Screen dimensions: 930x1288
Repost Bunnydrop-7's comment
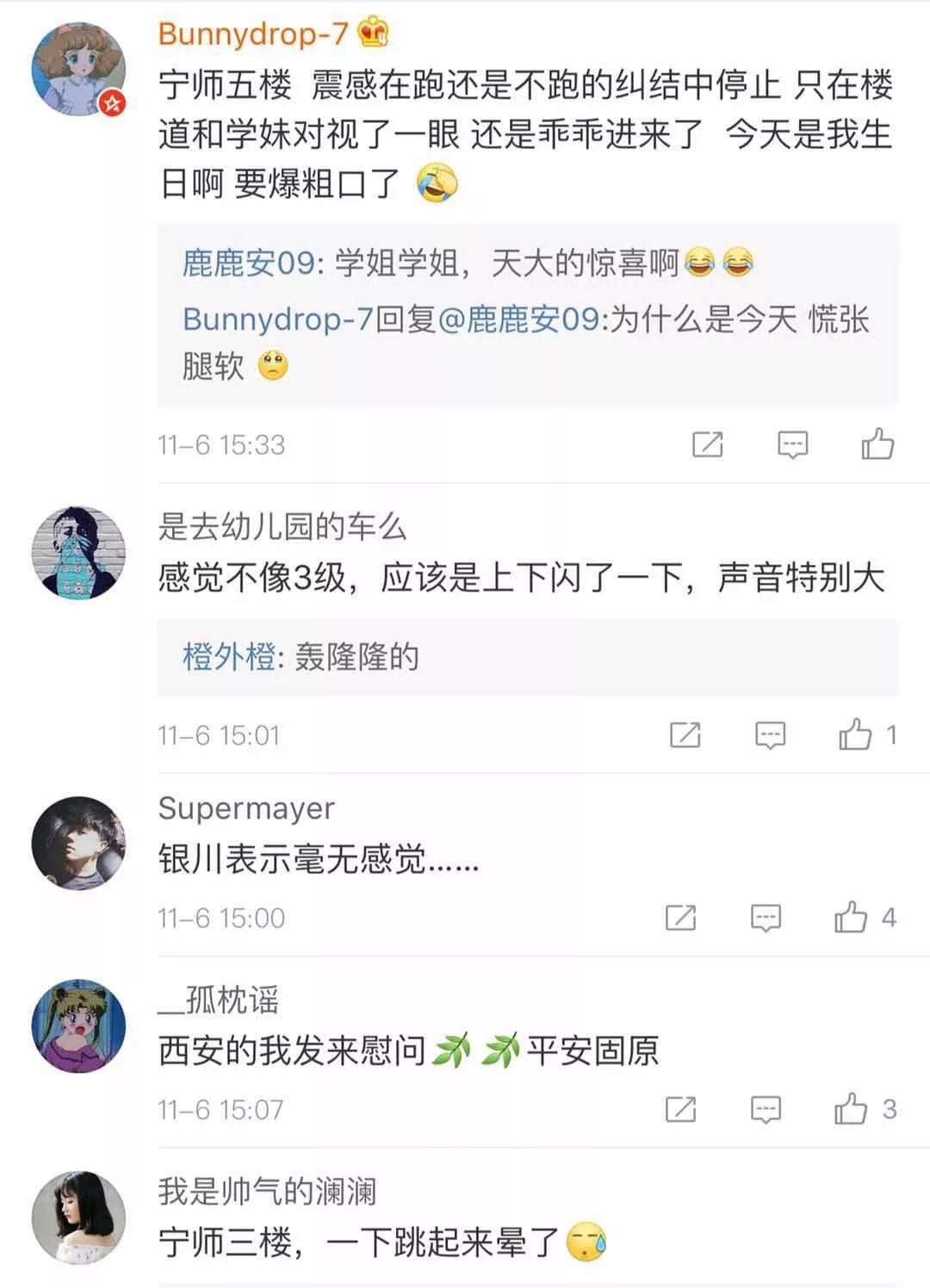point(708,444)
